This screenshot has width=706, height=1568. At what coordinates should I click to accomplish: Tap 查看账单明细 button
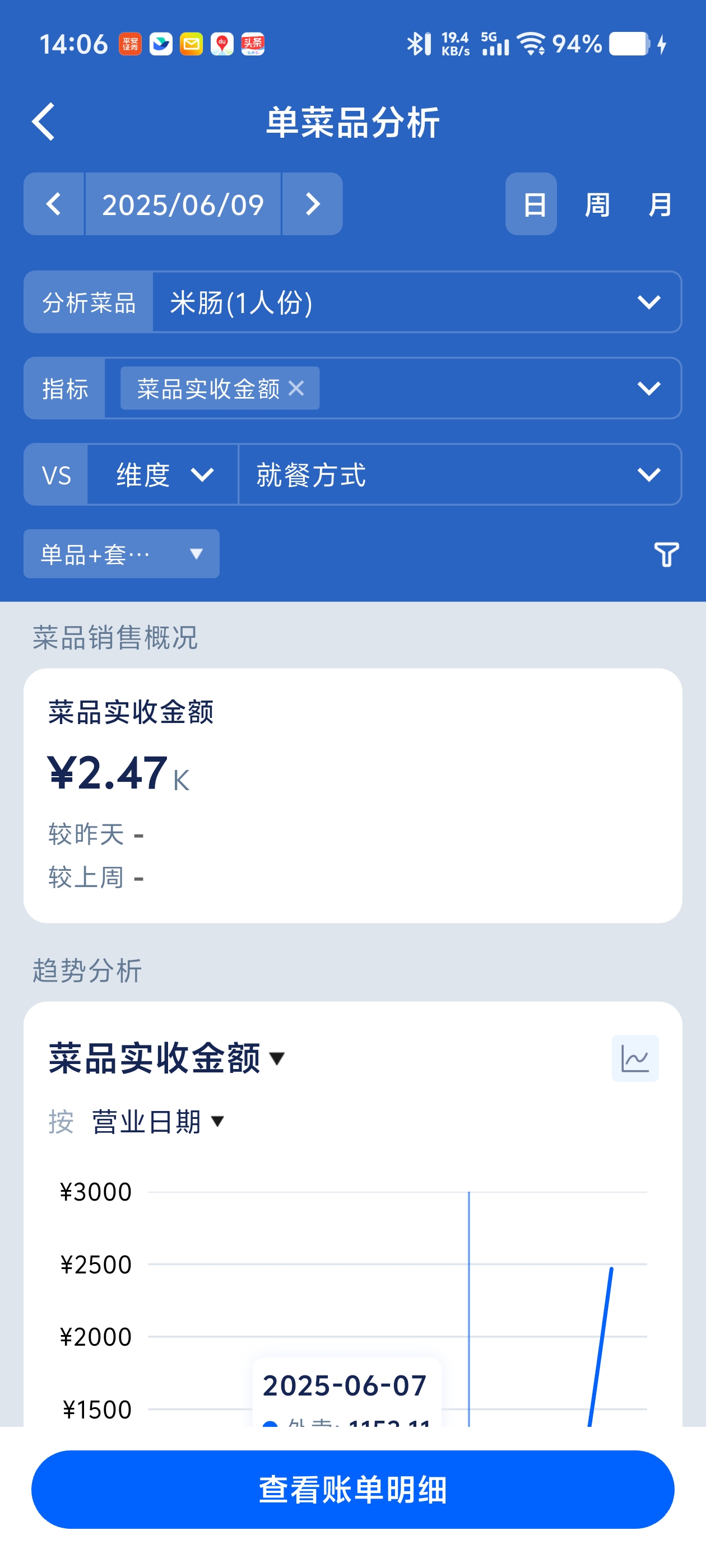[x=352, y=1490]
